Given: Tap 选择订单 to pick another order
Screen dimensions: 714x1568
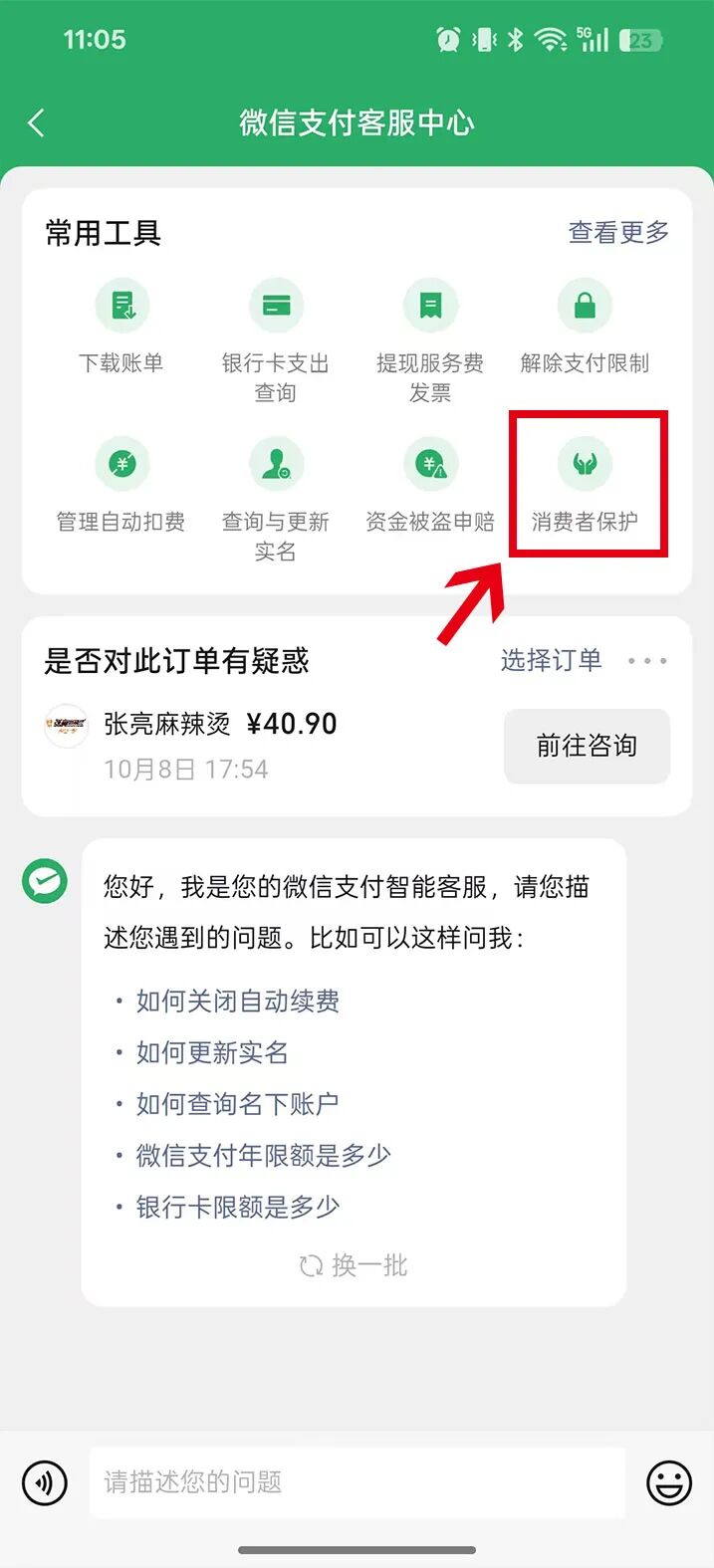Looking at the screenshot, I should click(551, 661).
